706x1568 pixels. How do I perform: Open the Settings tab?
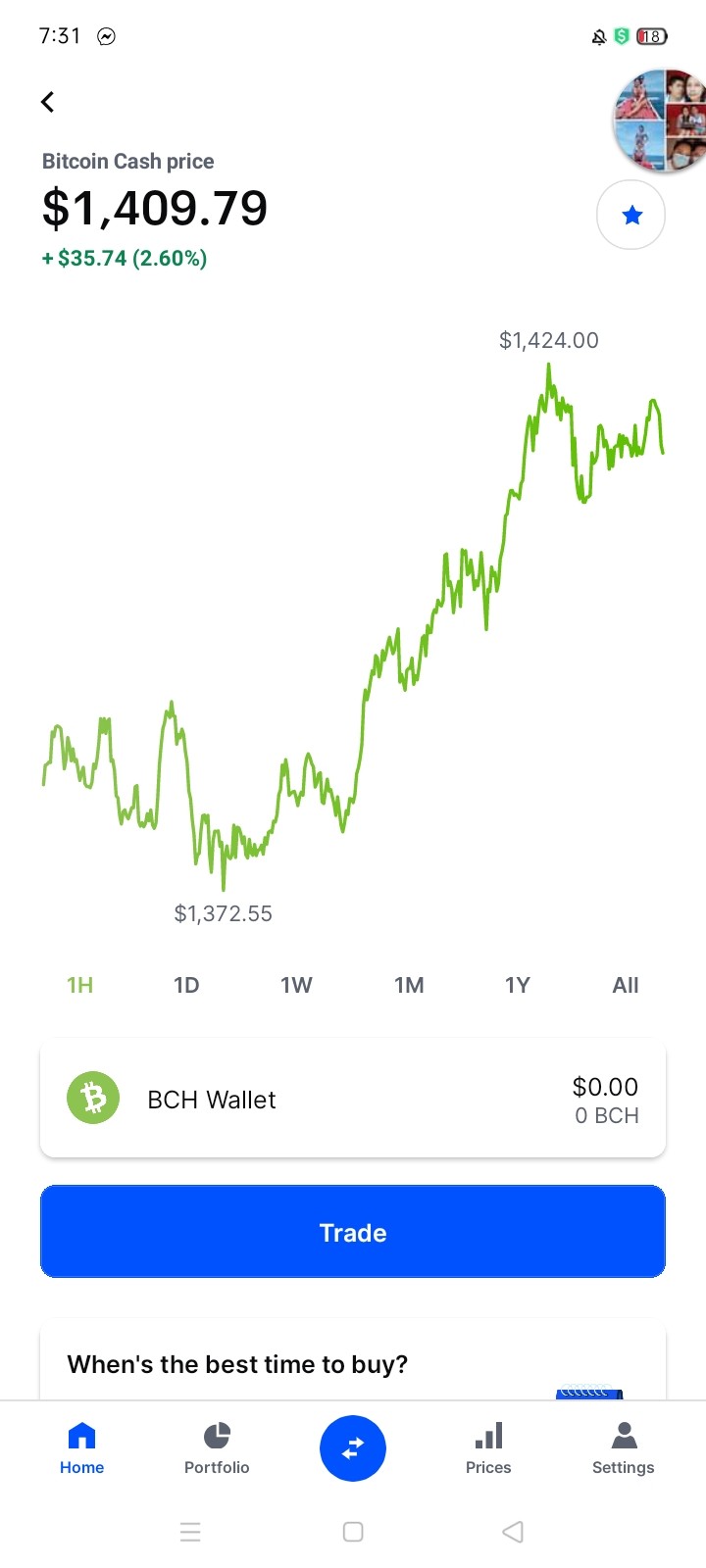624,1448
